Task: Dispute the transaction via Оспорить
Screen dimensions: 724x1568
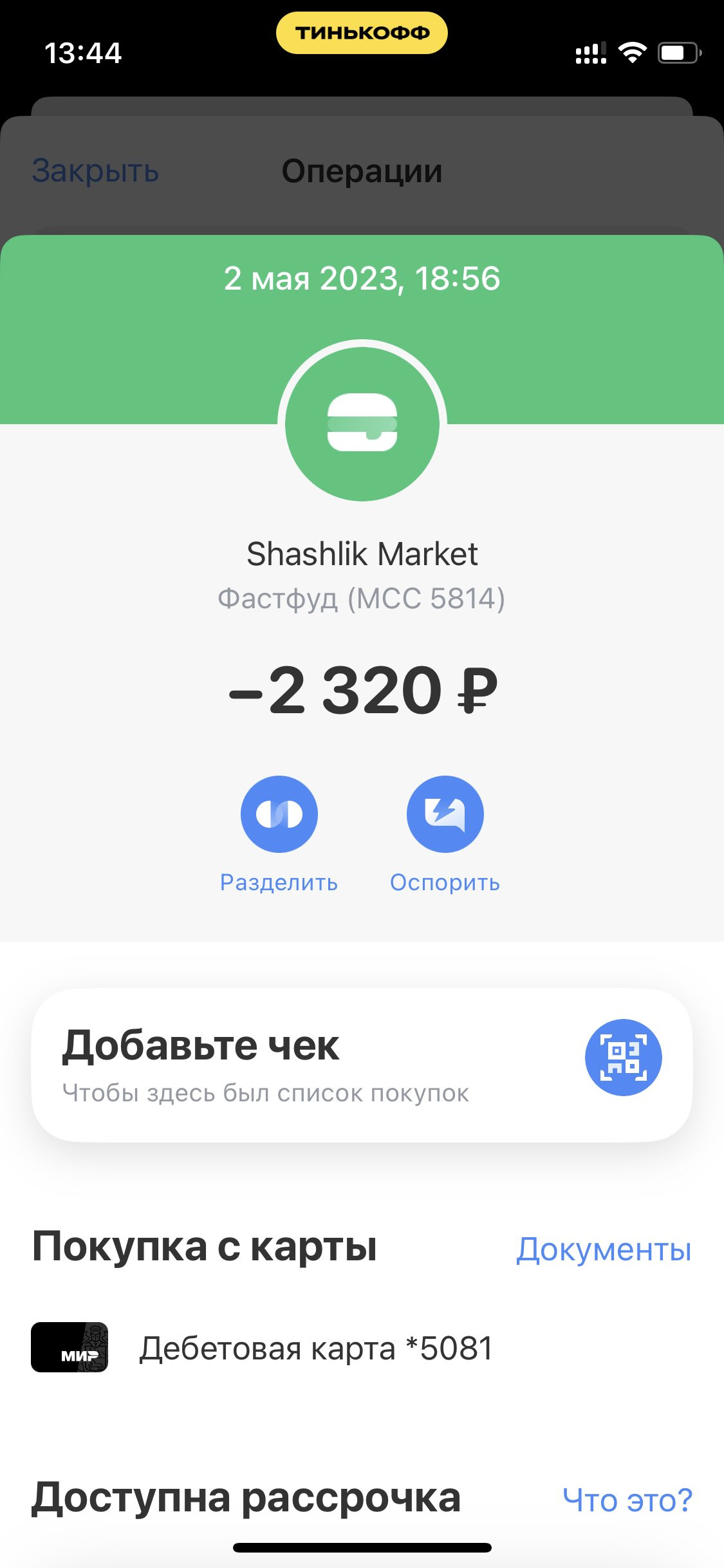Action: coord(445,814)
